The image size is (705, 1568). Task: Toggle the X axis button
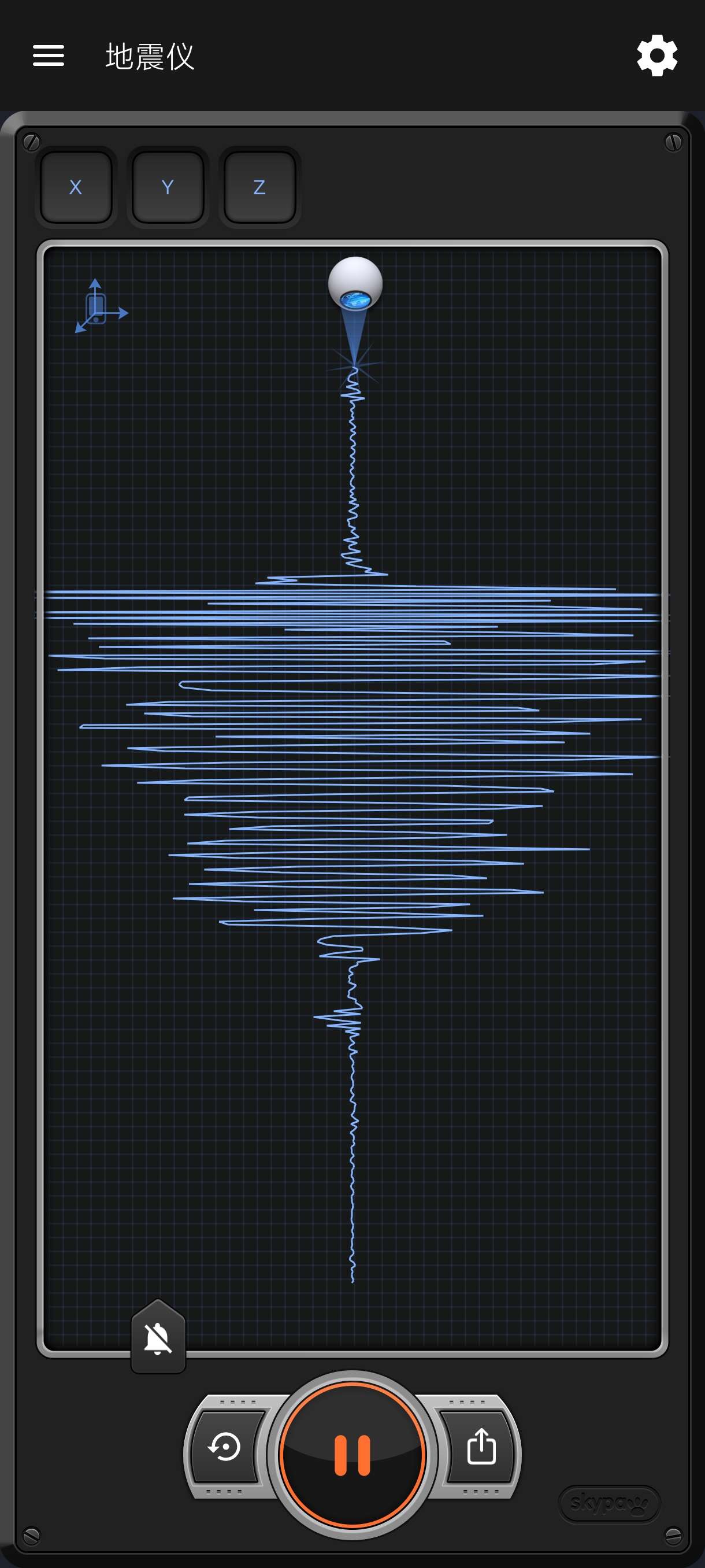click(76, 187)
